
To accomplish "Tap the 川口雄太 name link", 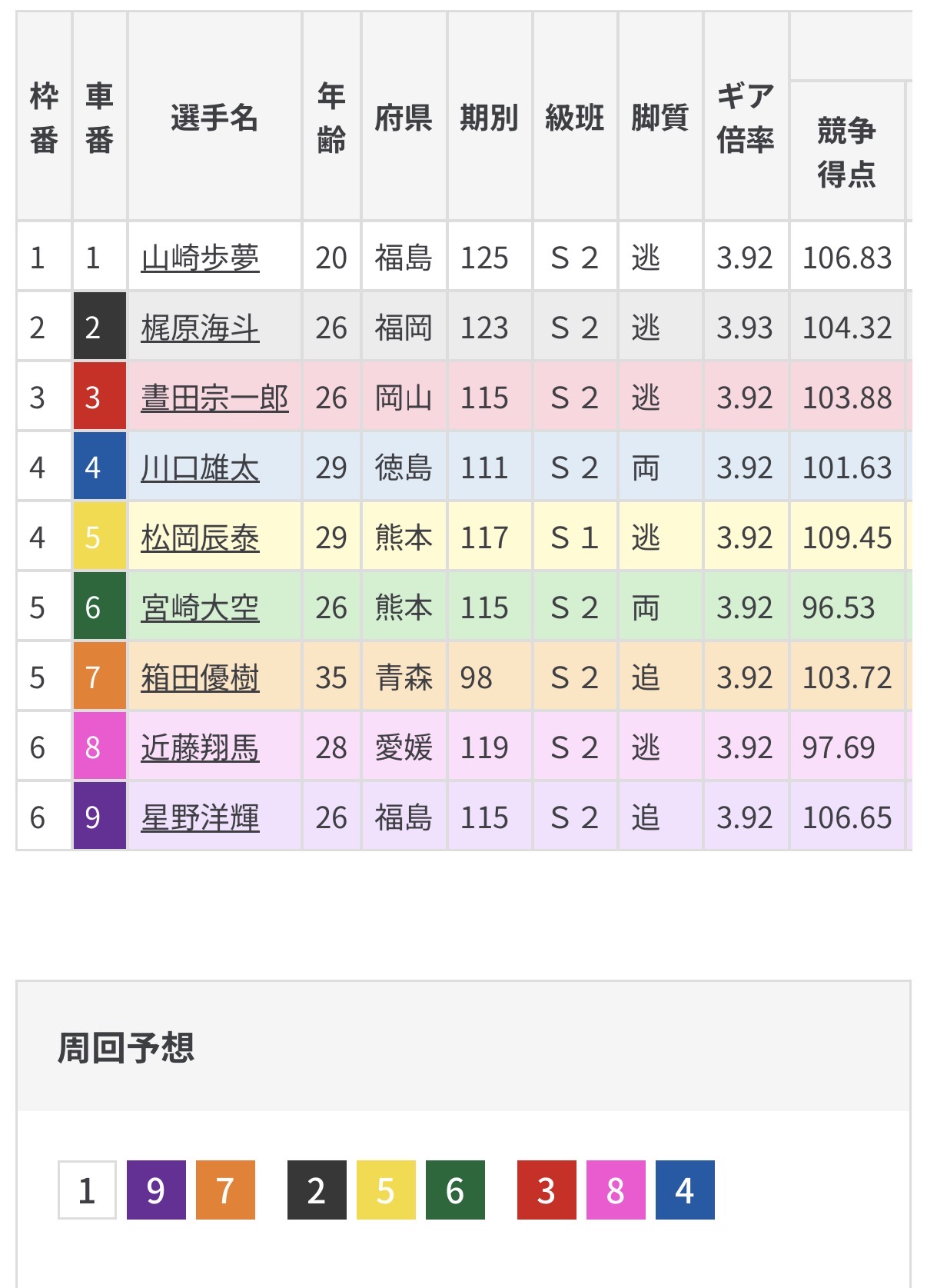I will 200,468.
